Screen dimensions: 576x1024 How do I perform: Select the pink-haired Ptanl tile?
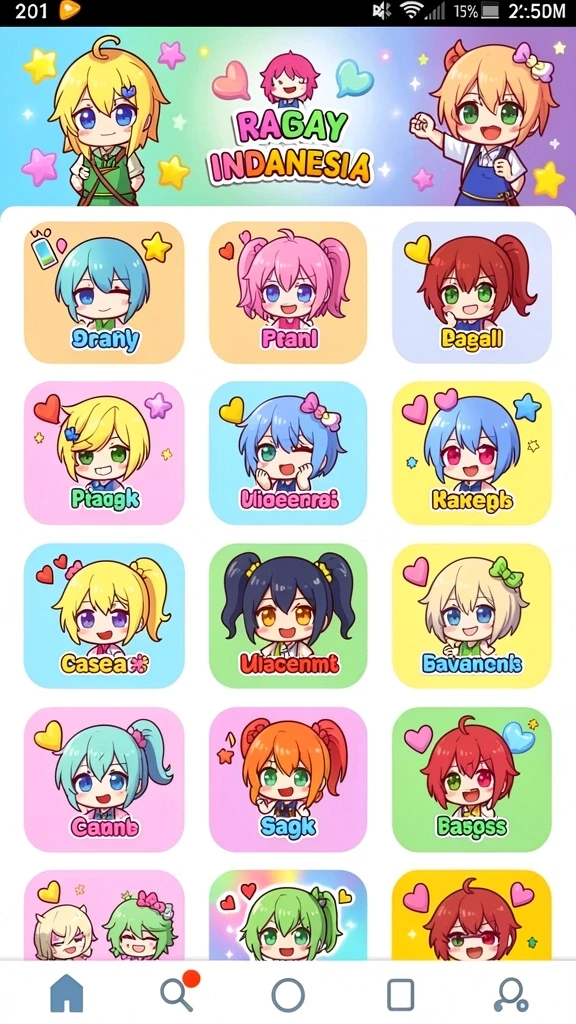(x=288, y=292)
